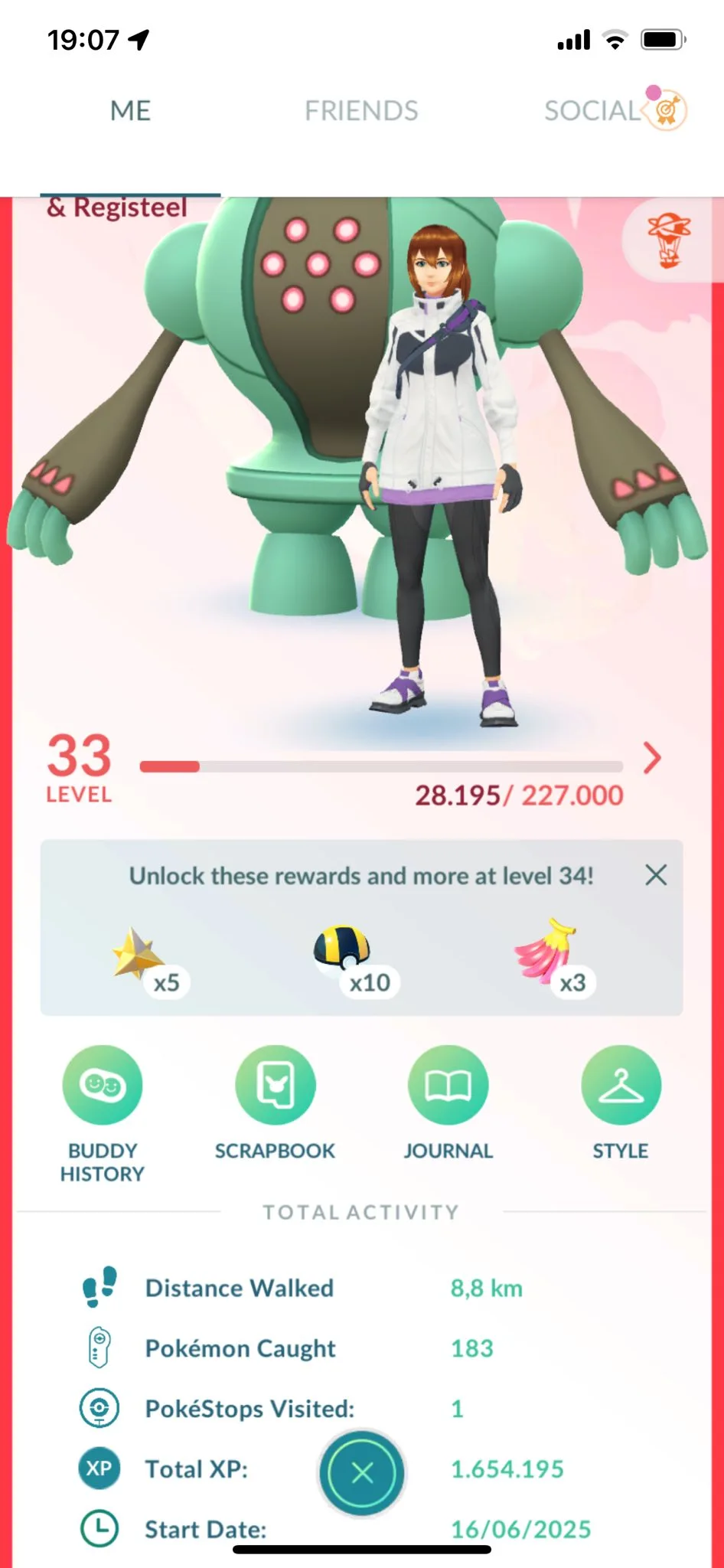Image resolution: width=724 pixels, height=1568 pixels.
Task: Open the Scrapbook
Action: pyautogui.click(x=275, y=1086)
